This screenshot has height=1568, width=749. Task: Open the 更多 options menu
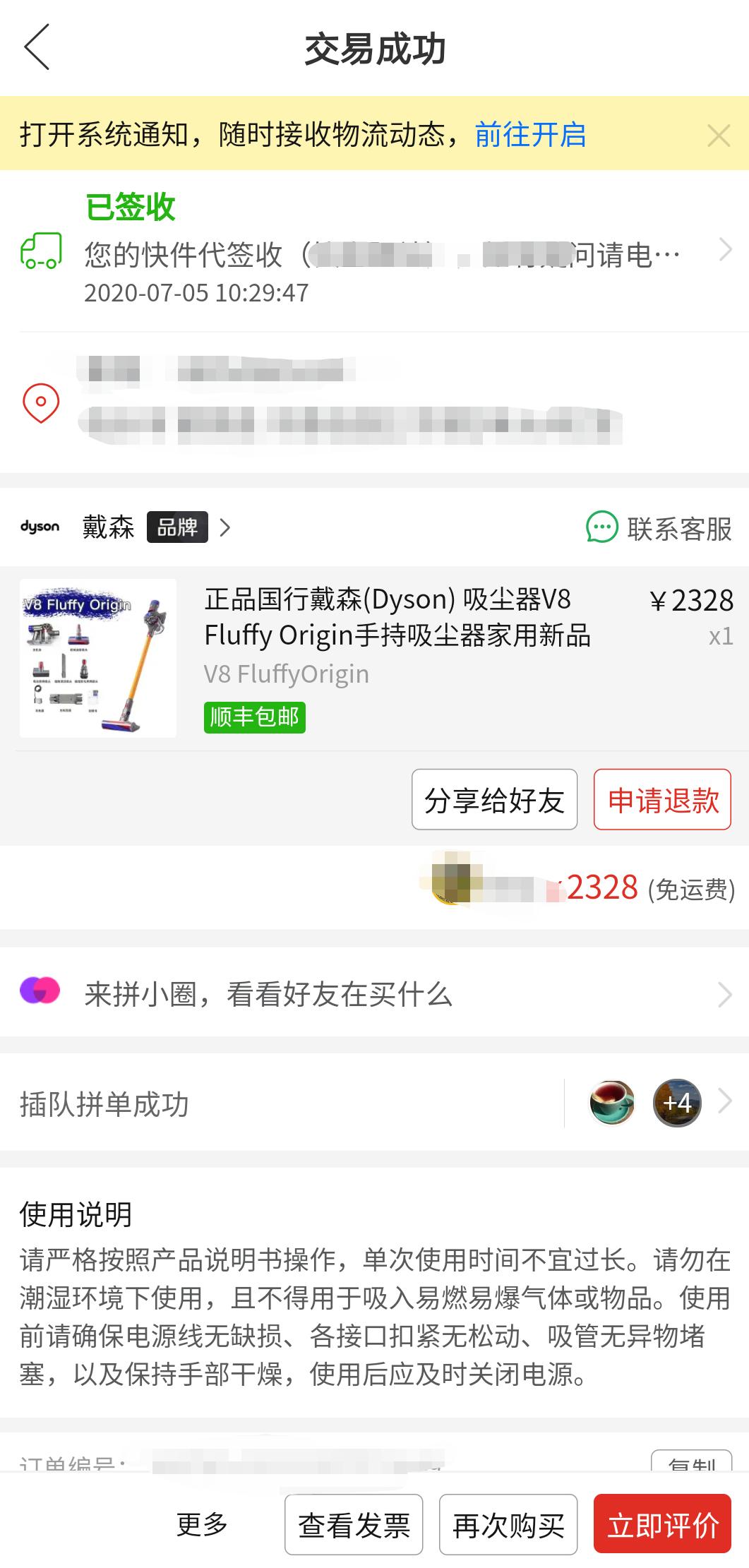click(201, 1524)
